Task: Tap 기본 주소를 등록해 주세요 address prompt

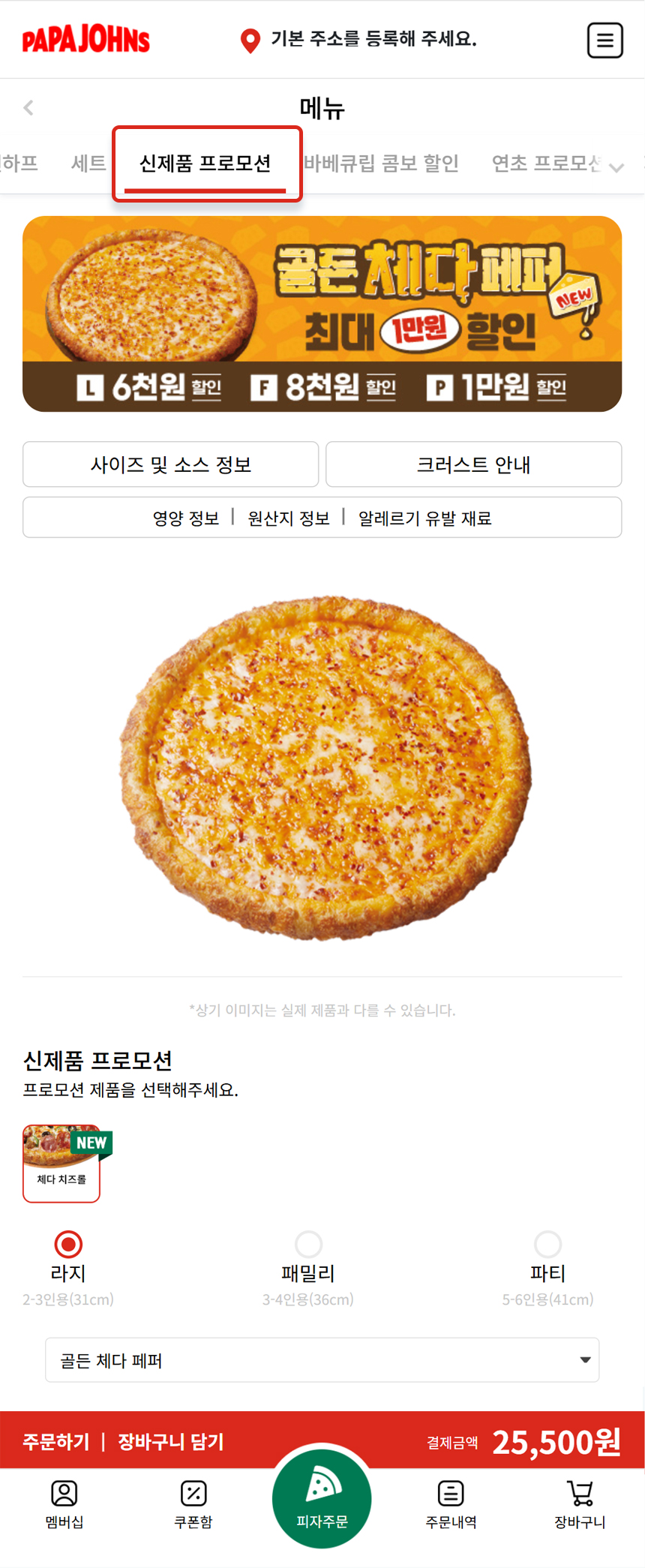Action: pos(360,39)
